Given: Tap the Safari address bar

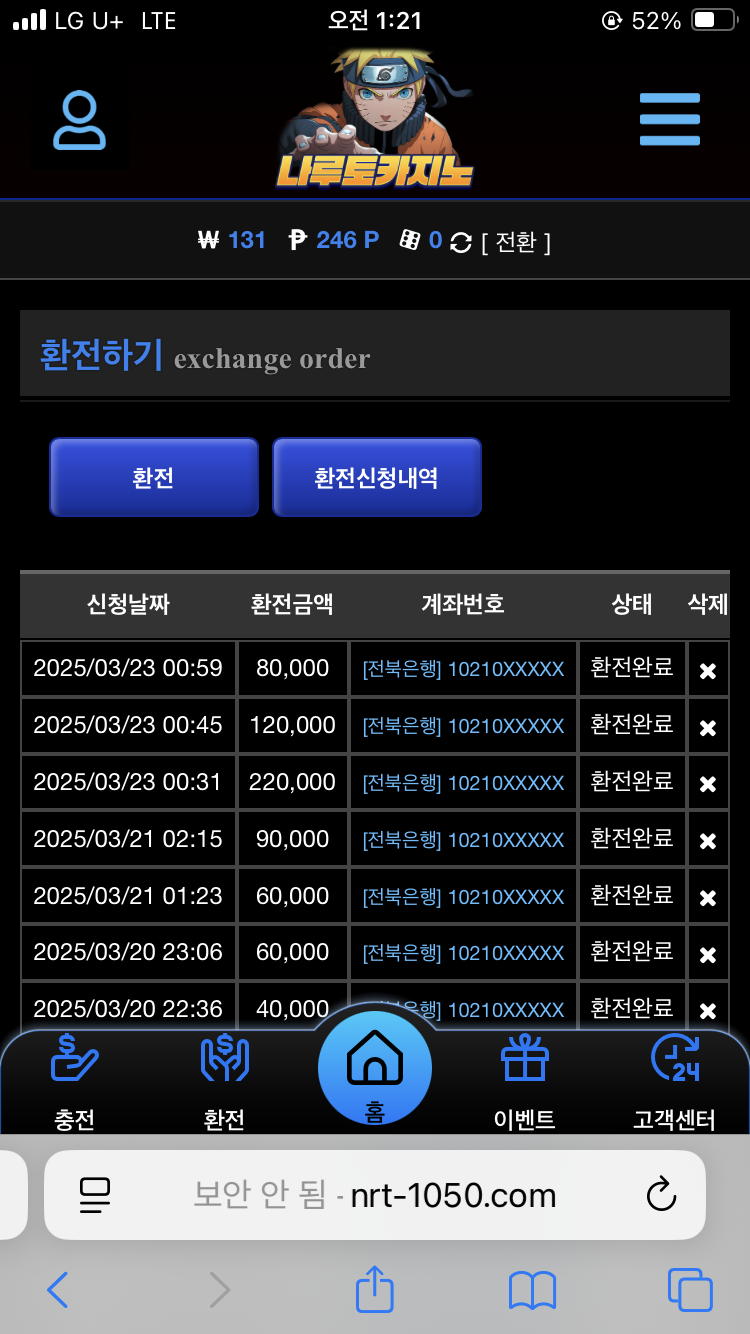Looking at the screenshot, I should 375,1195.
